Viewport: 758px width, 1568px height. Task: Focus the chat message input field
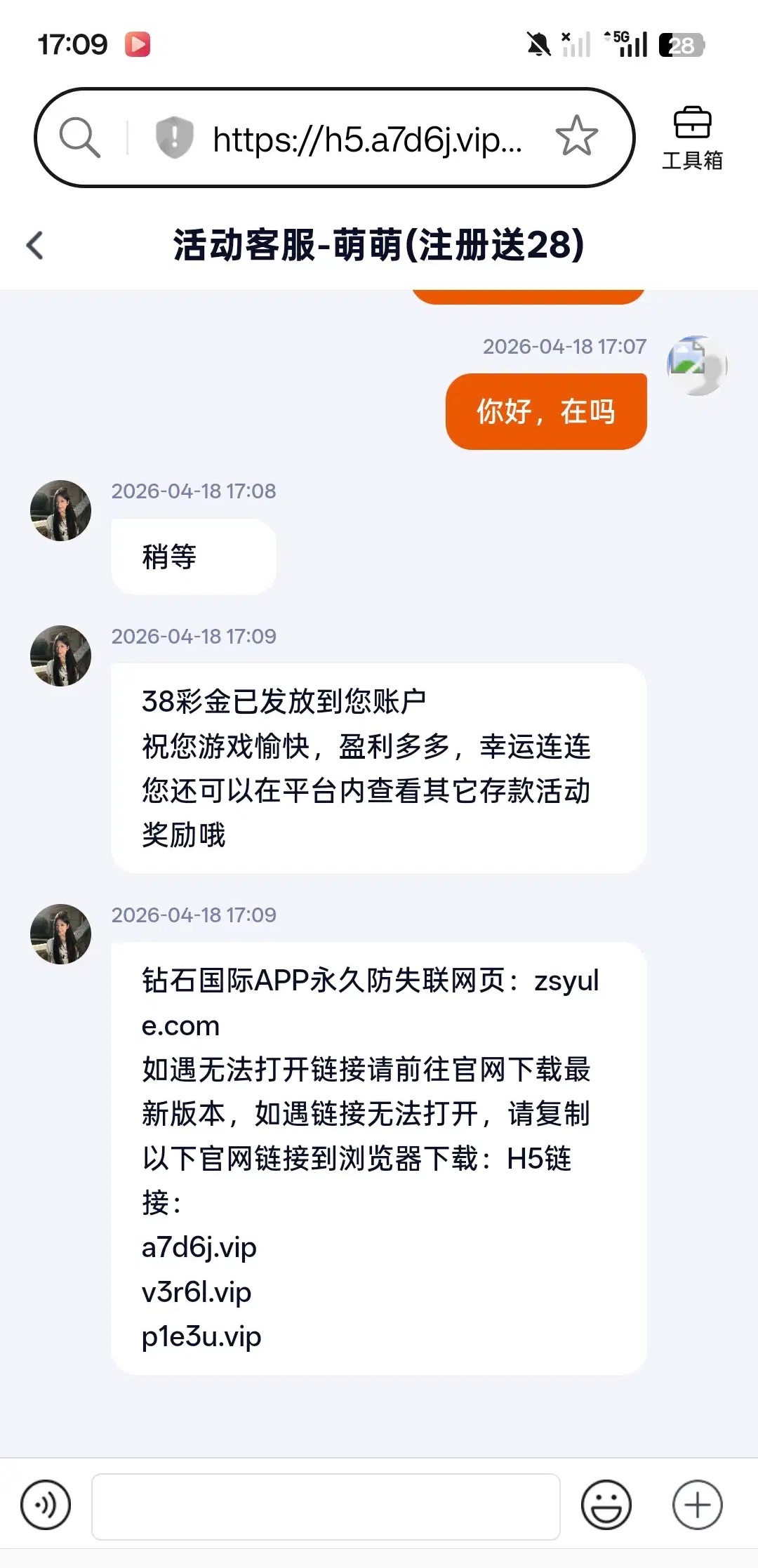tap(326, 1506)
